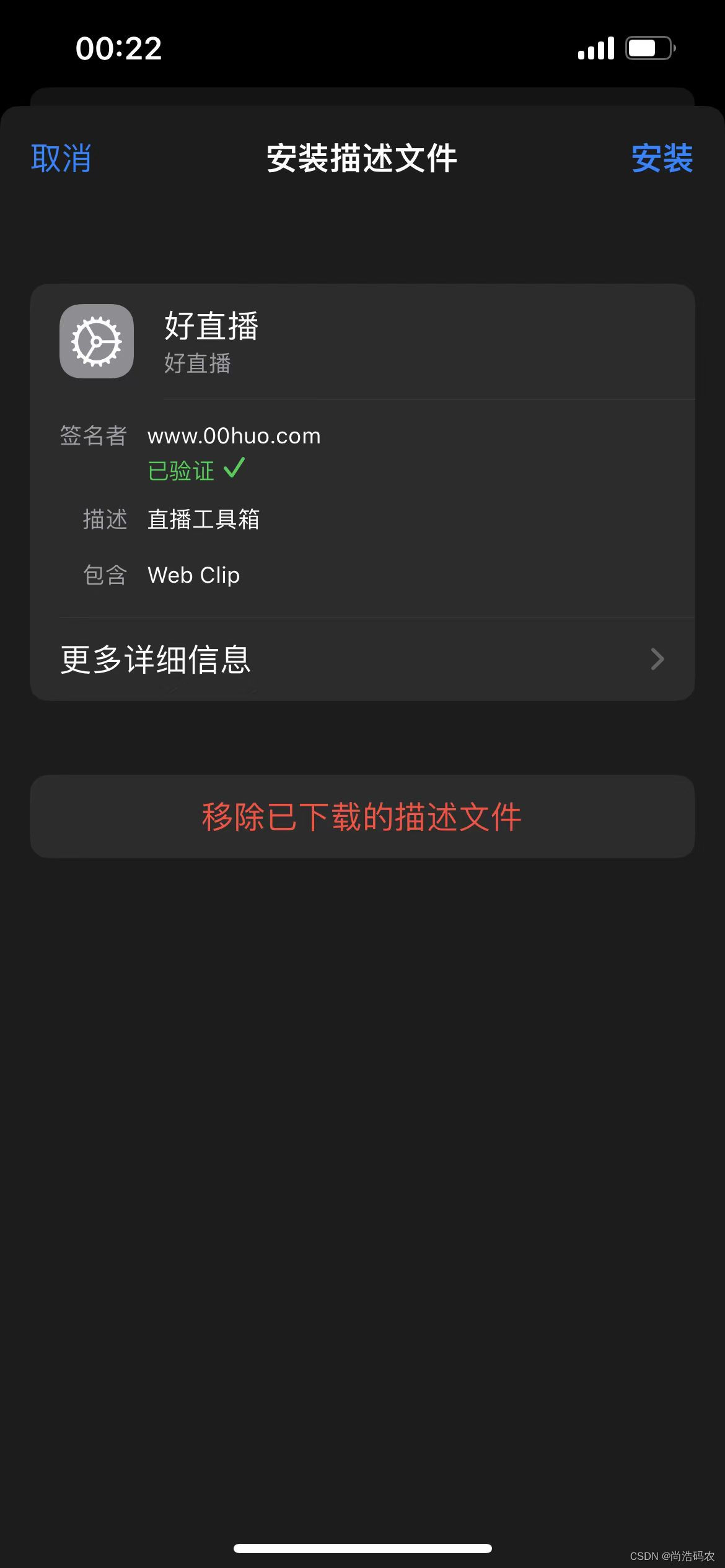The width and height of the screenshot is (725, 1568).
Task: Tap the clock showing 00:22
Action: tap(120, 47)
